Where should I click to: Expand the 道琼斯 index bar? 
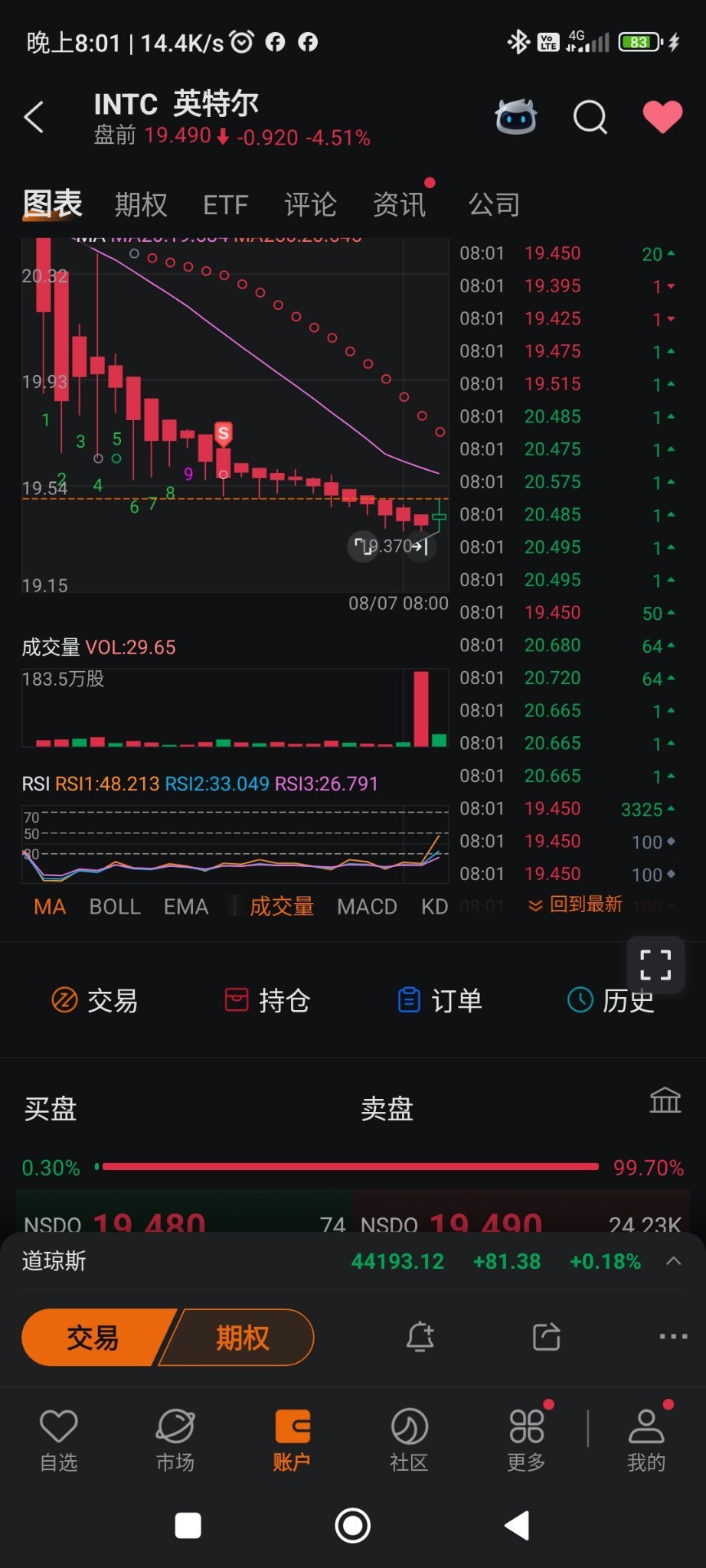coord(674,1261)
